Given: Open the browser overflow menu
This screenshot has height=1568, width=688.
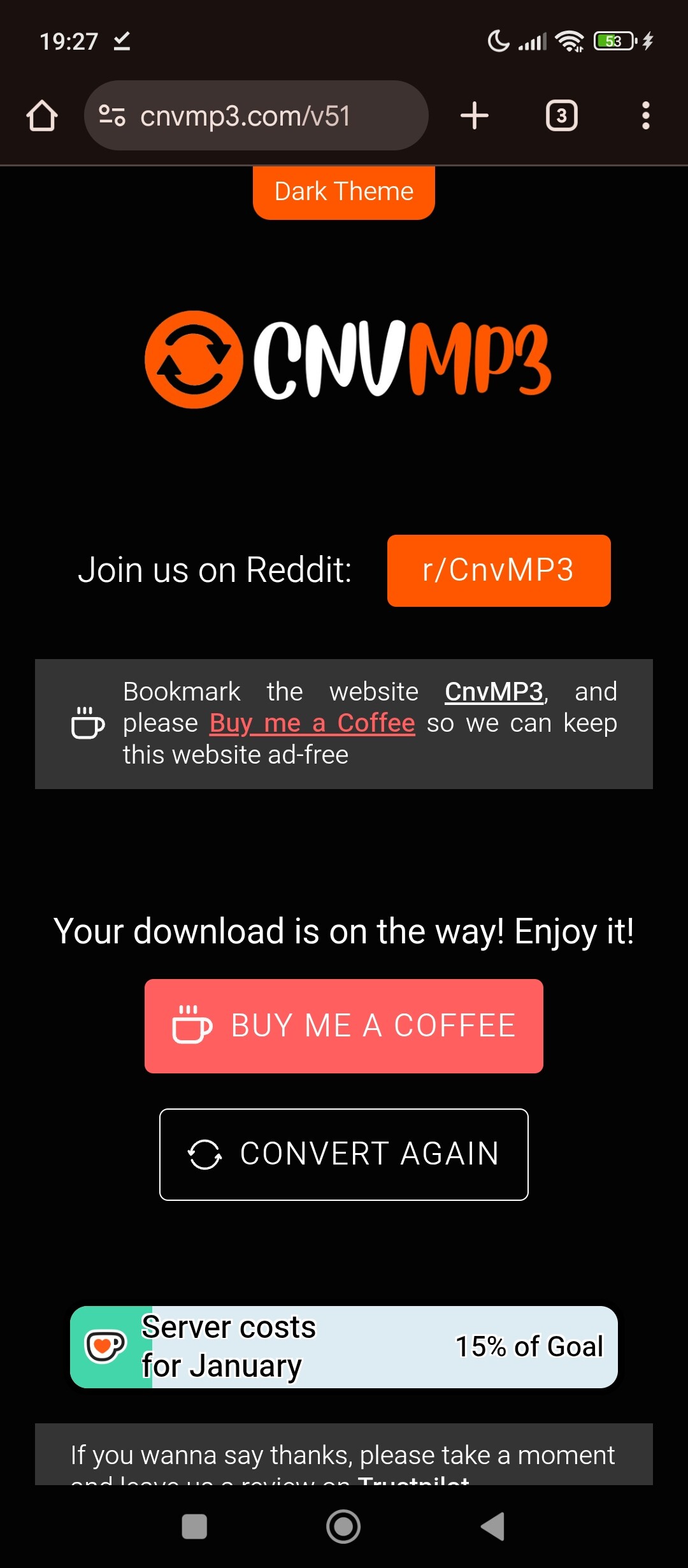Looking at the screenshot, I should click(x=645, y=116).
